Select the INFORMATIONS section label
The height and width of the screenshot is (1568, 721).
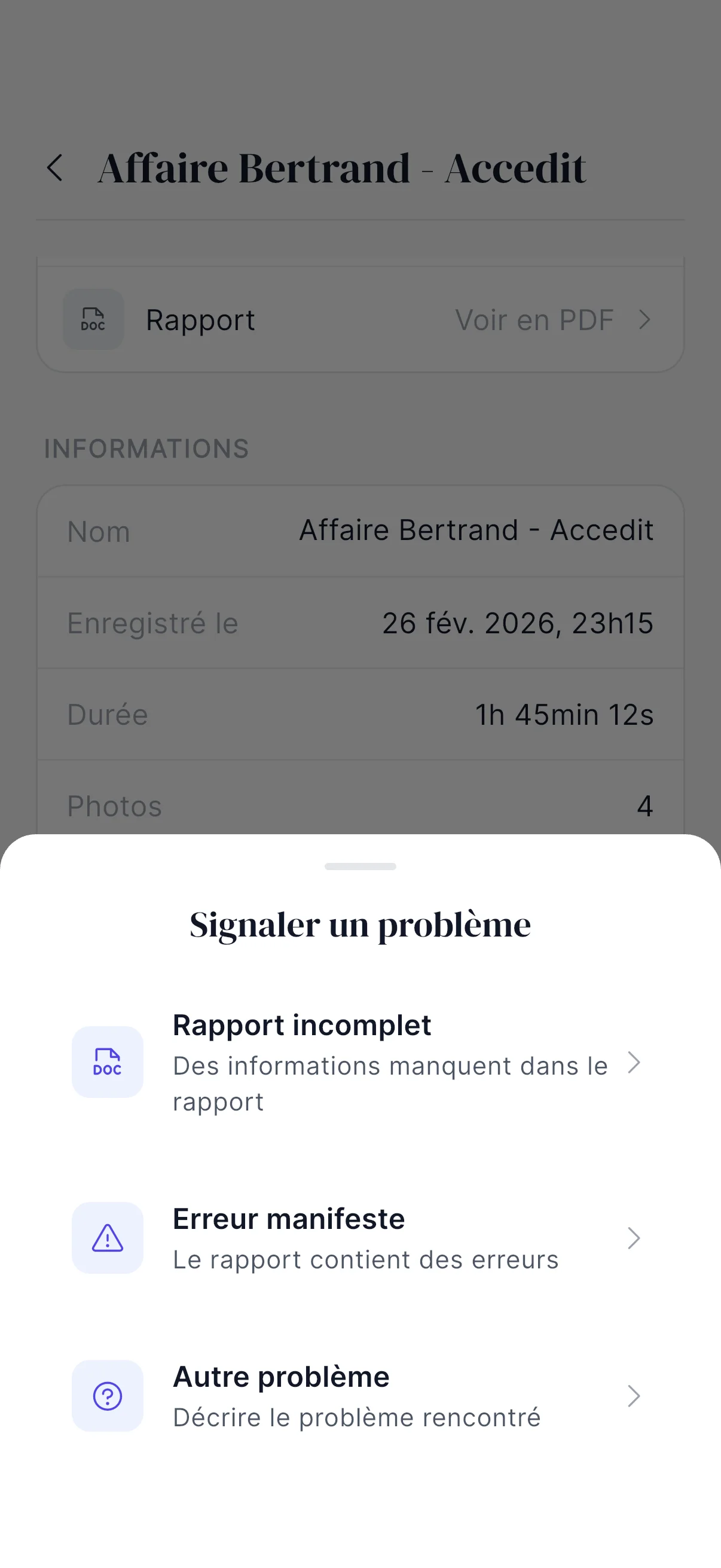click(x=146, y=449)
